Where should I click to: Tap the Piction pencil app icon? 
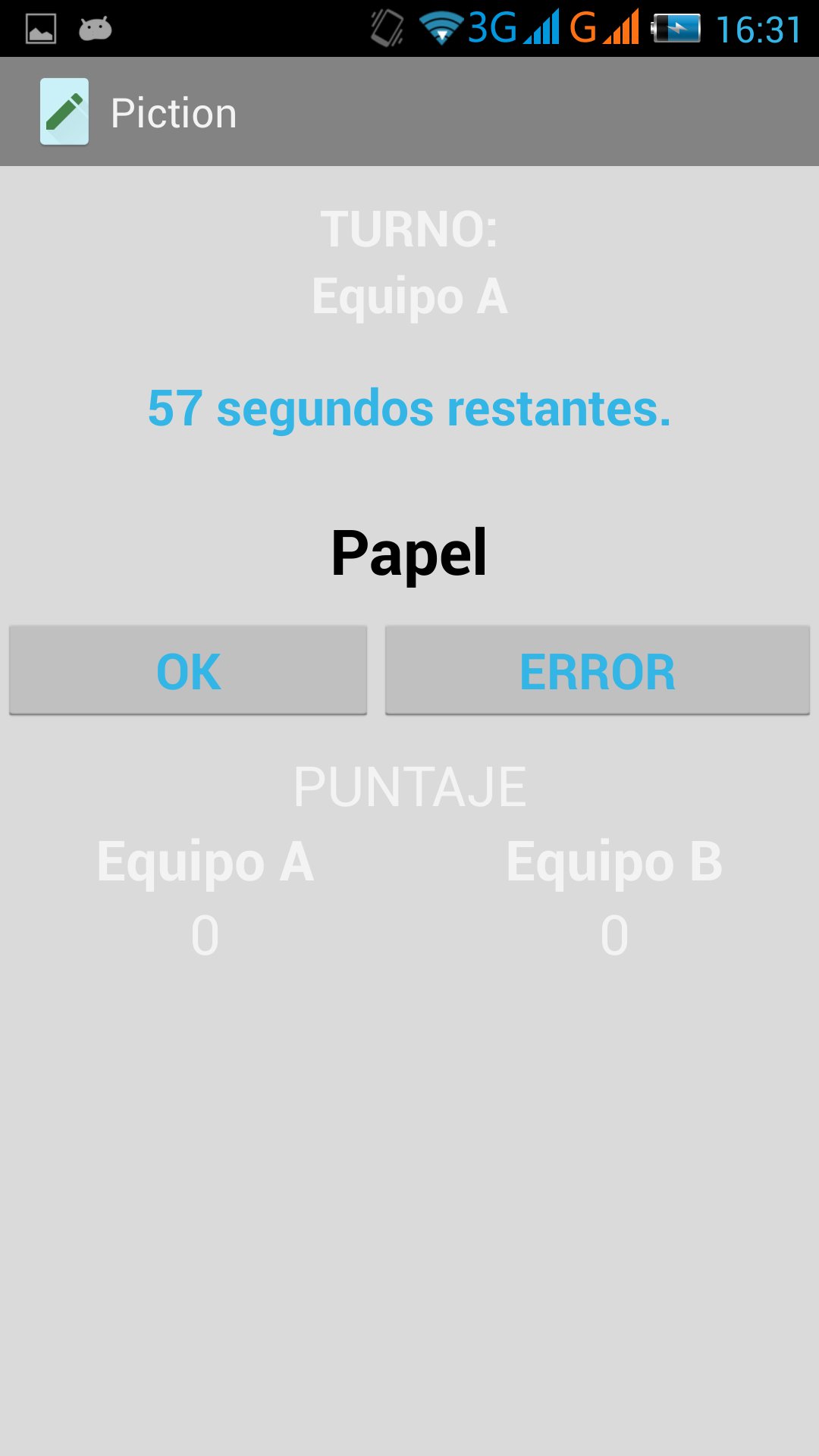(x=64, y=111)
